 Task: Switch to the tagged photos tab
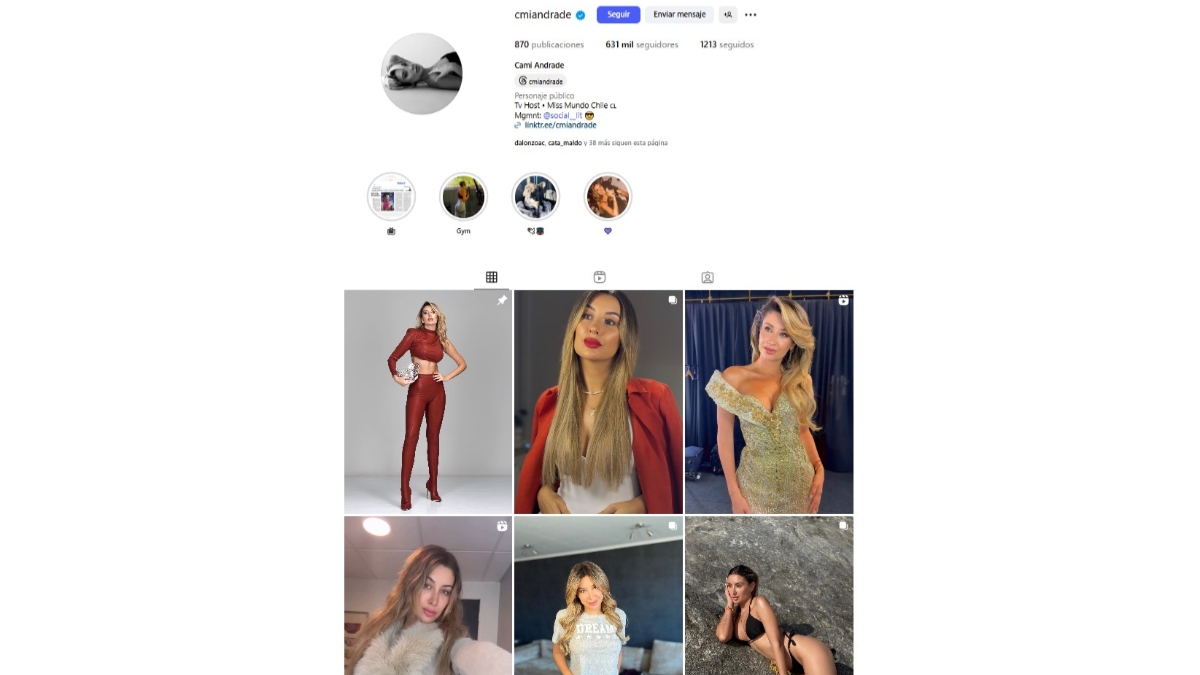pos(707,277)
